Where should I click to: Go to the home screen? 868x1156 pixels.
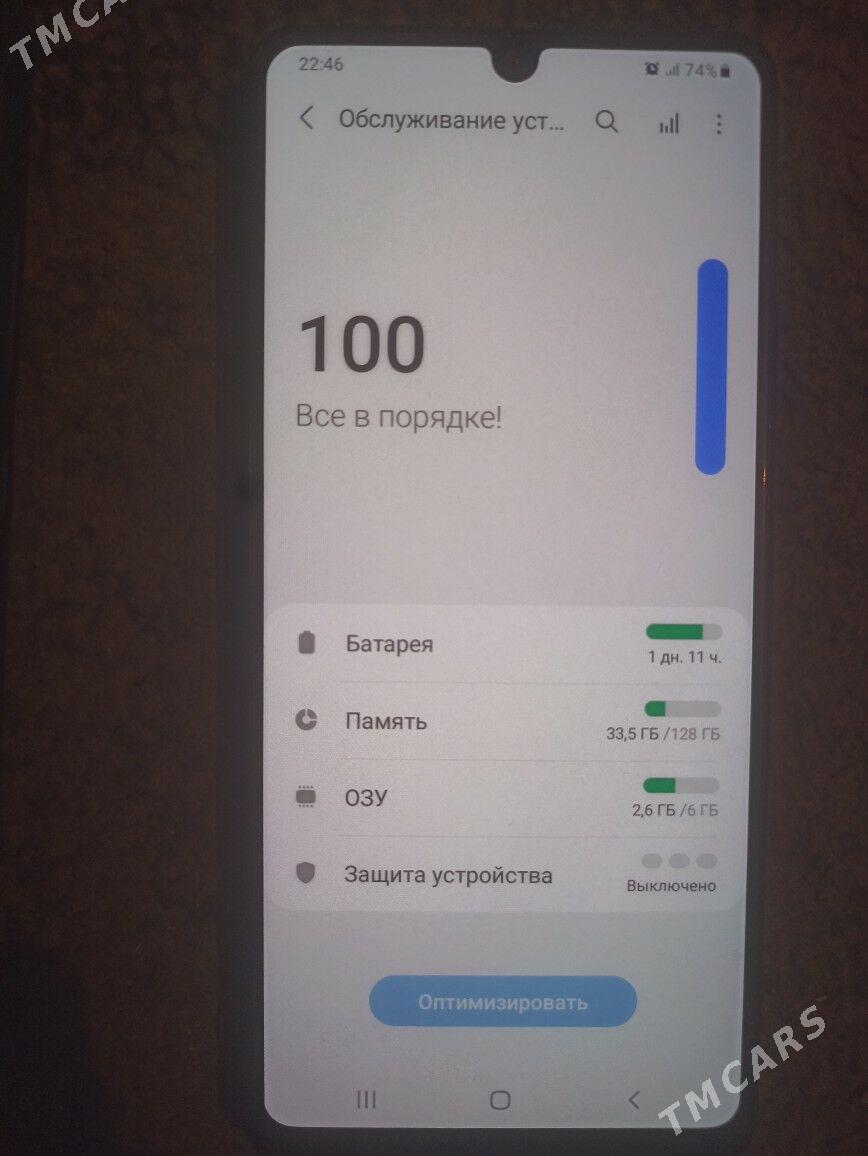[500, 1100]
